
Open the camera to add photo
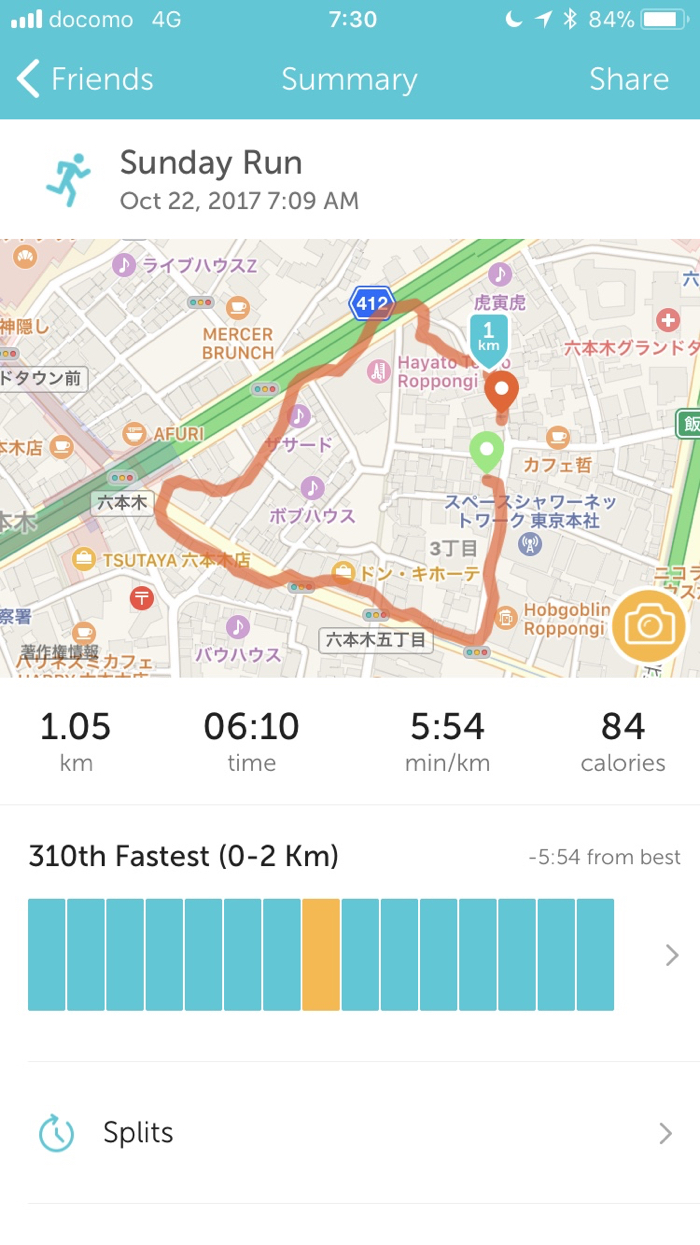648,627
